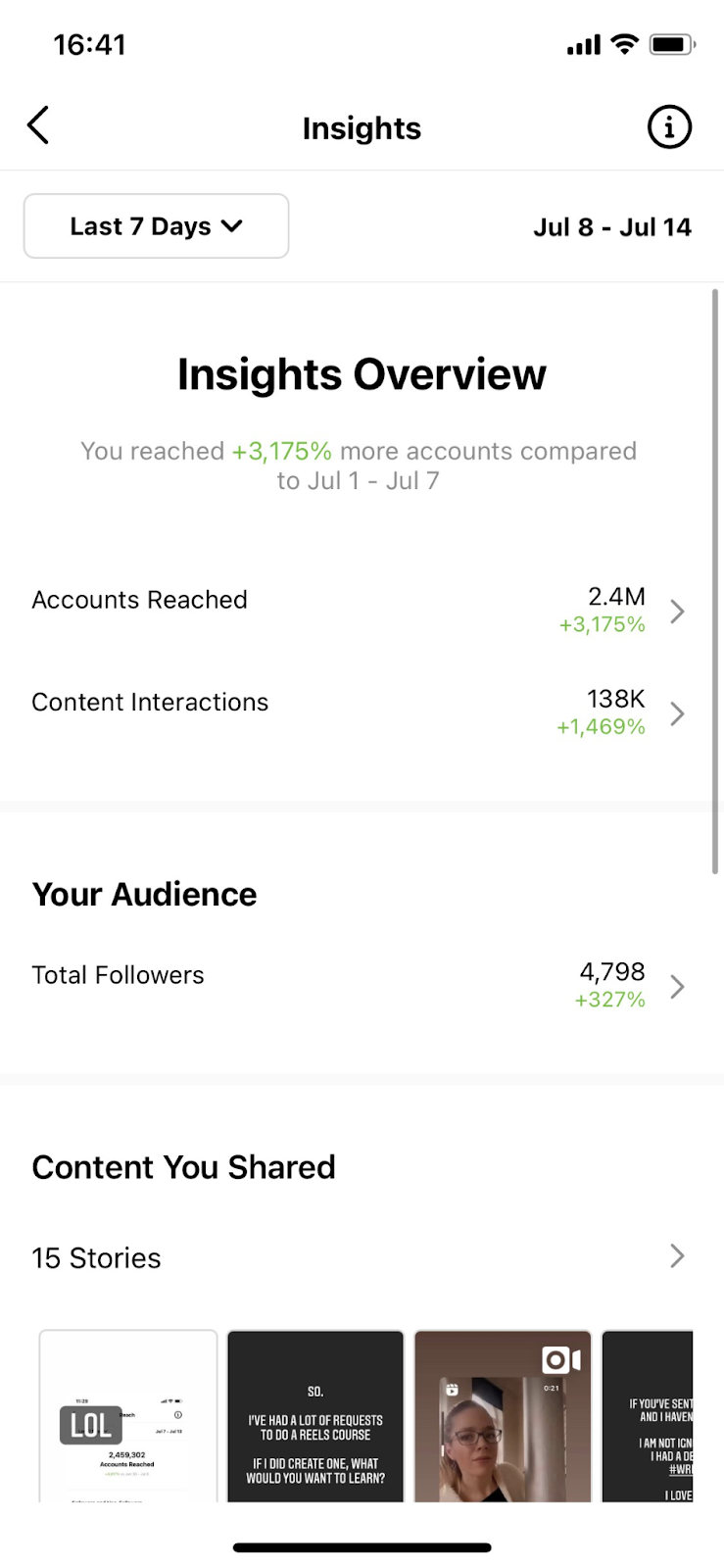Viewport: 724px width, 1568px height.
Task: Open the LOL story thumbnail
Action: (128, 1416)
